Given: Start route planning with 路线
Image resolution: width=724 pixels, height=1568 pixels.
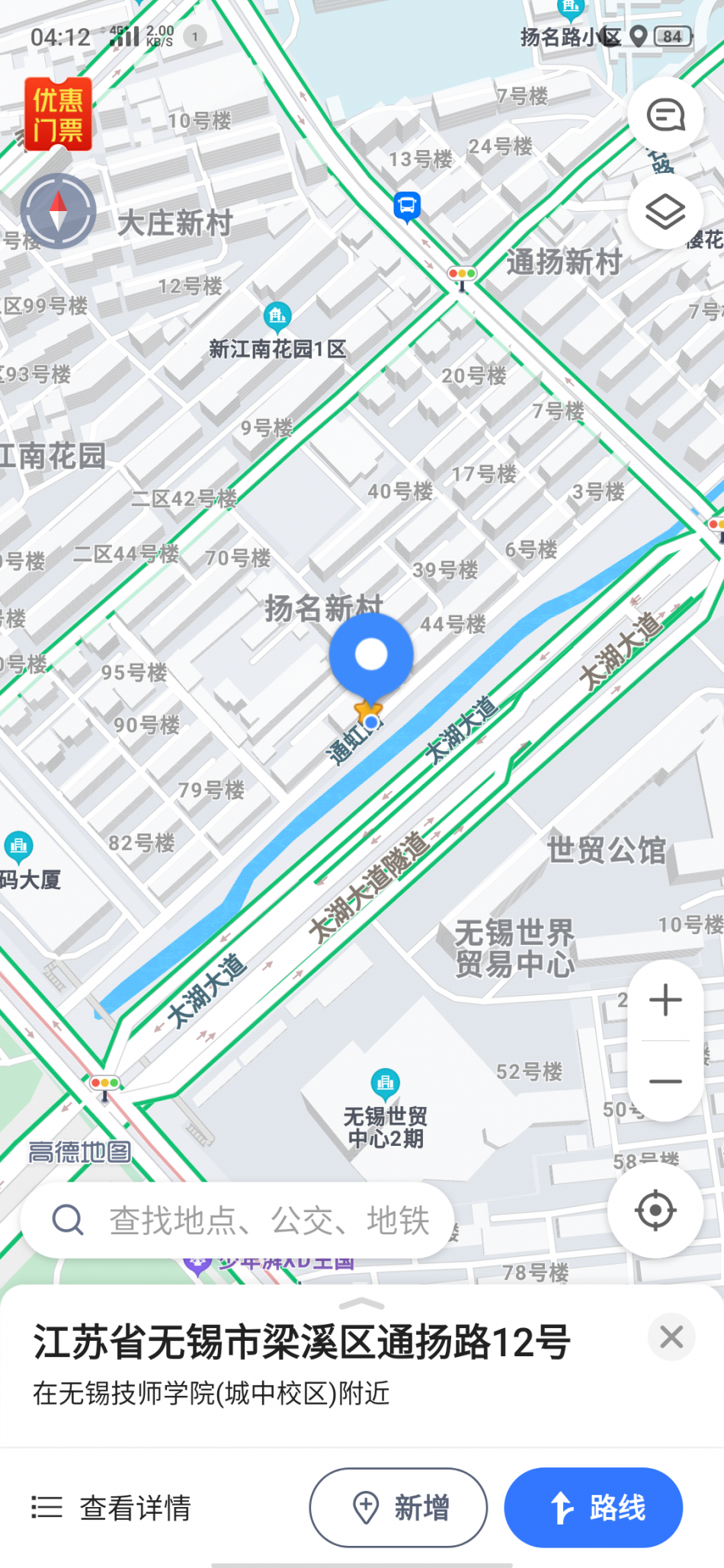Looking at the screenshot, I should 594,1507.
